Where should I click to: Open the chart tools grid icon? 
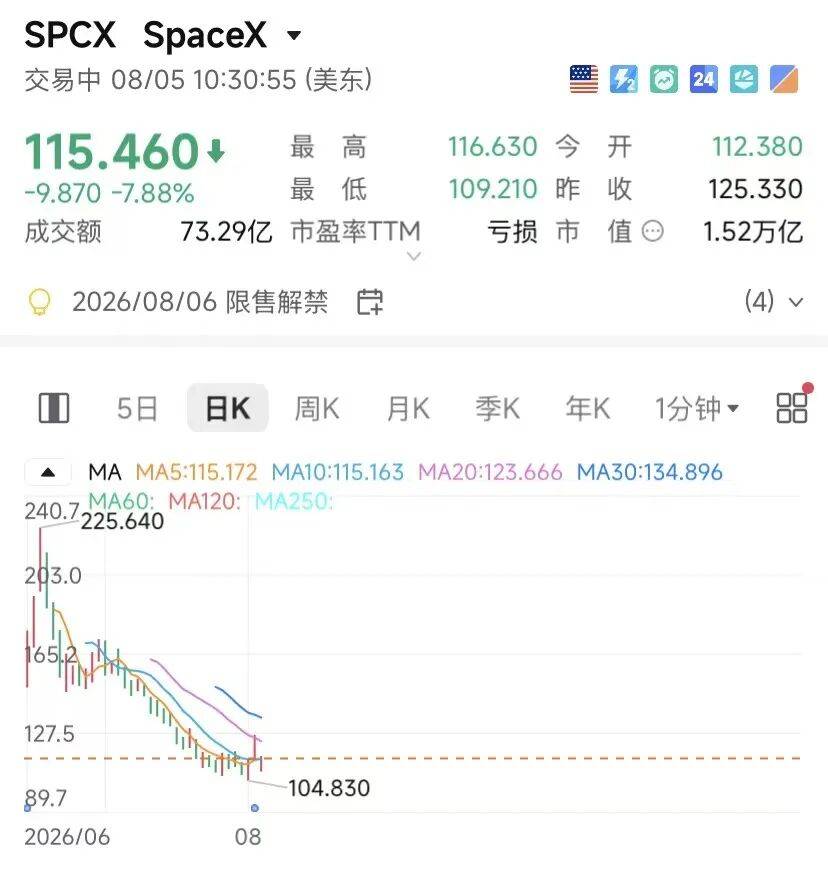pyautogui.click(x=792, y=407)
